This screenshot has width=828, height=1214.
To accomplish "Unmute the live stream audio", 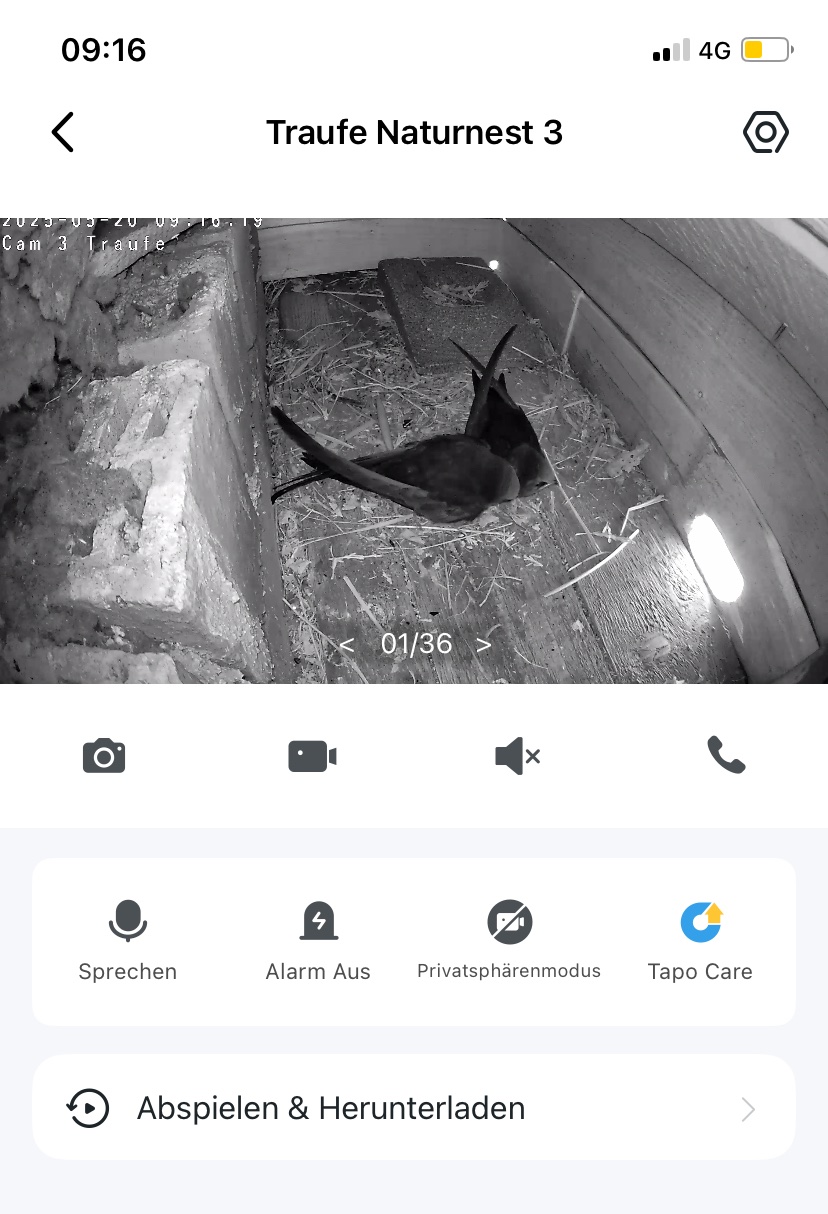I will pyautogui.click(x=517, y=756).
